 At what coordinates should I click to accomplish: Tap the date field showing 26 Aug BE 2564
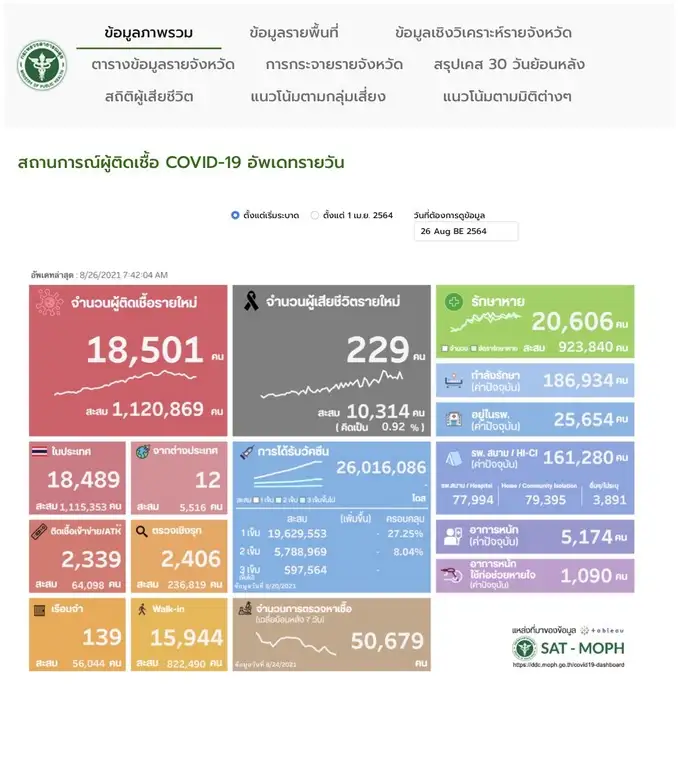[x=466, y=231]
